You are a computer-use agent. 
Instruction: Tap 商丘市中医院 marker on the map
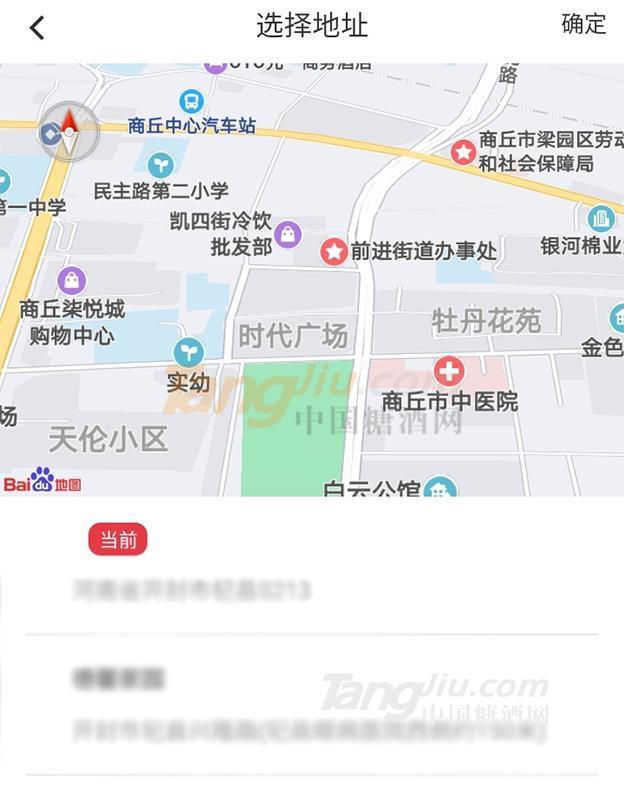[x=450, y=373]
